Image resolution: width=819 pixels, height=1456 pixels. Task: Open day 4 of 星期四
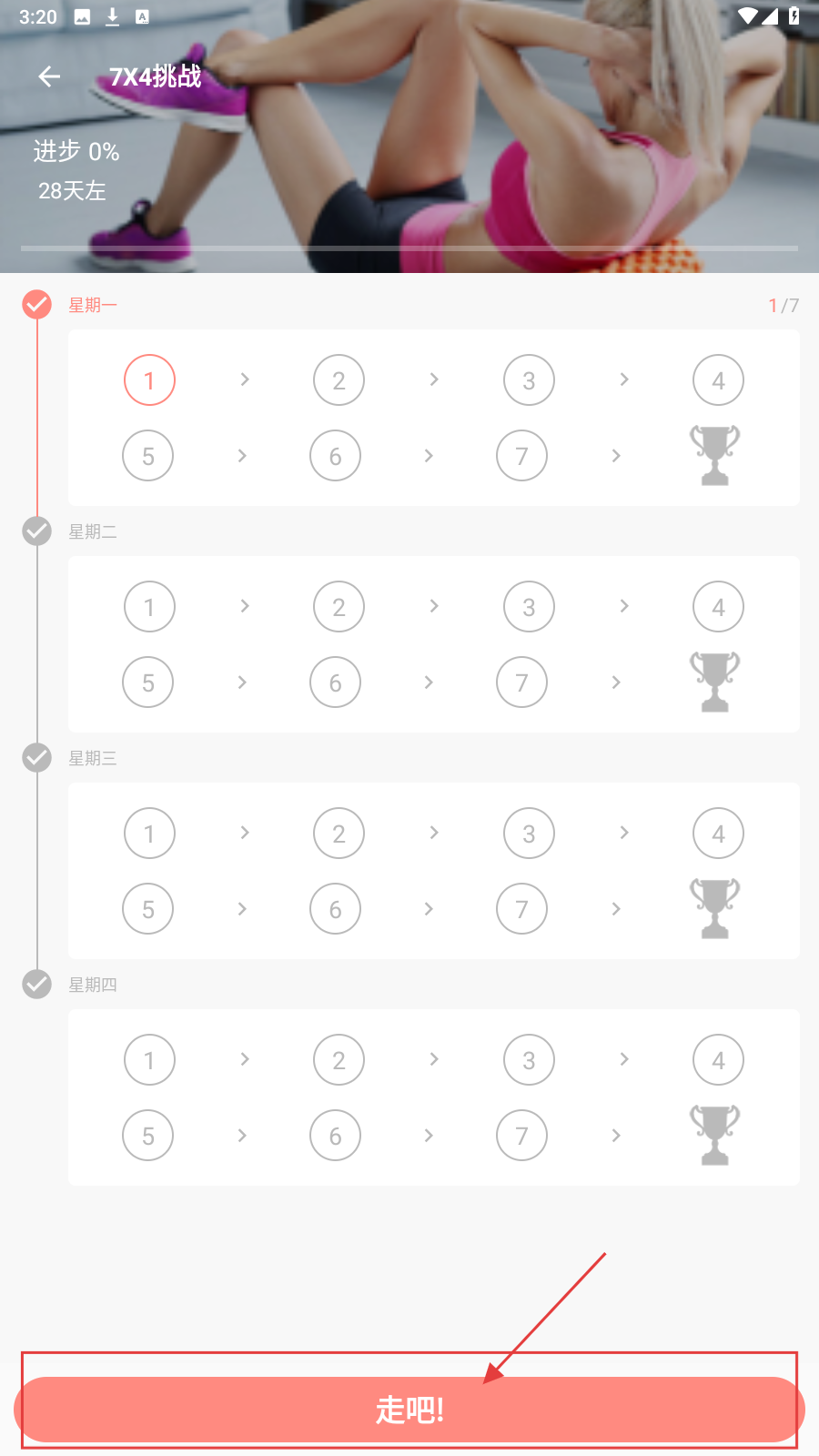click(718, 1060)
